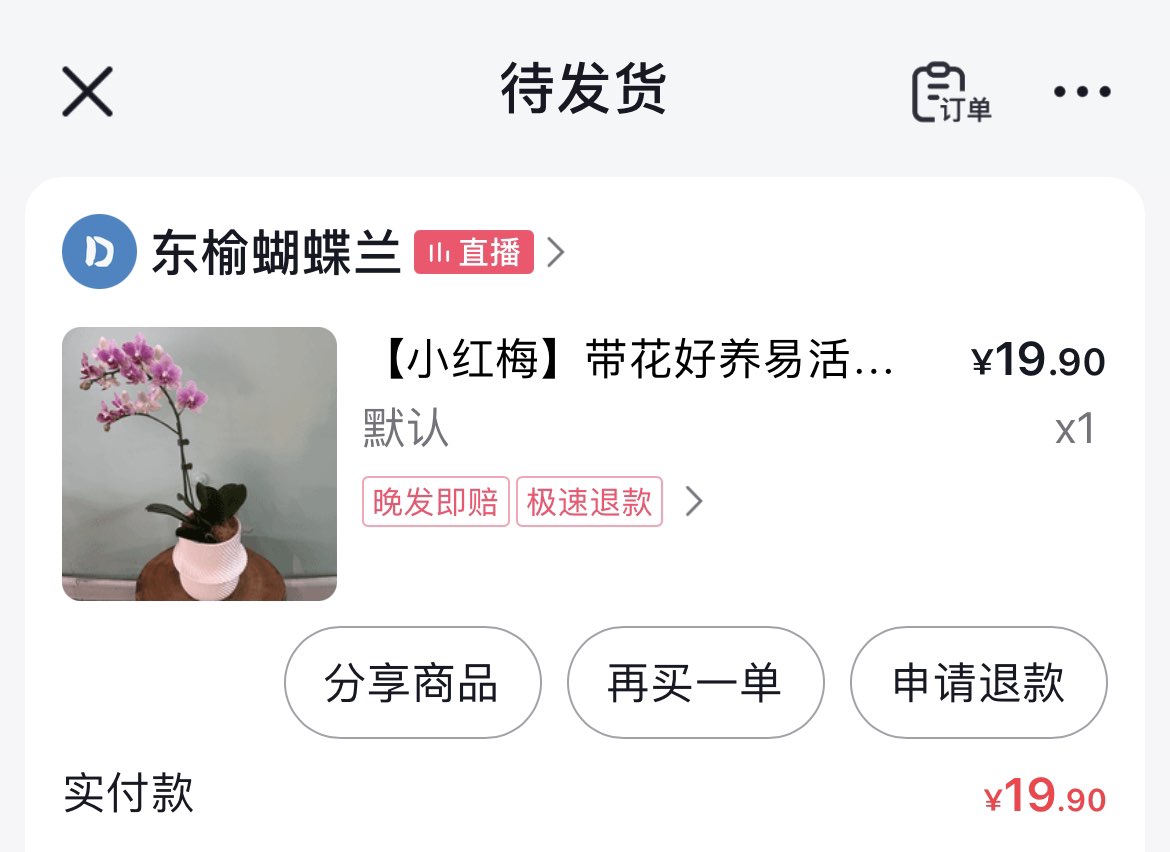1170x852 pixels.
Task: Open the 东榆蝴蝶兰 shop page
Action: pyautogui.click(x=276, y=252)
